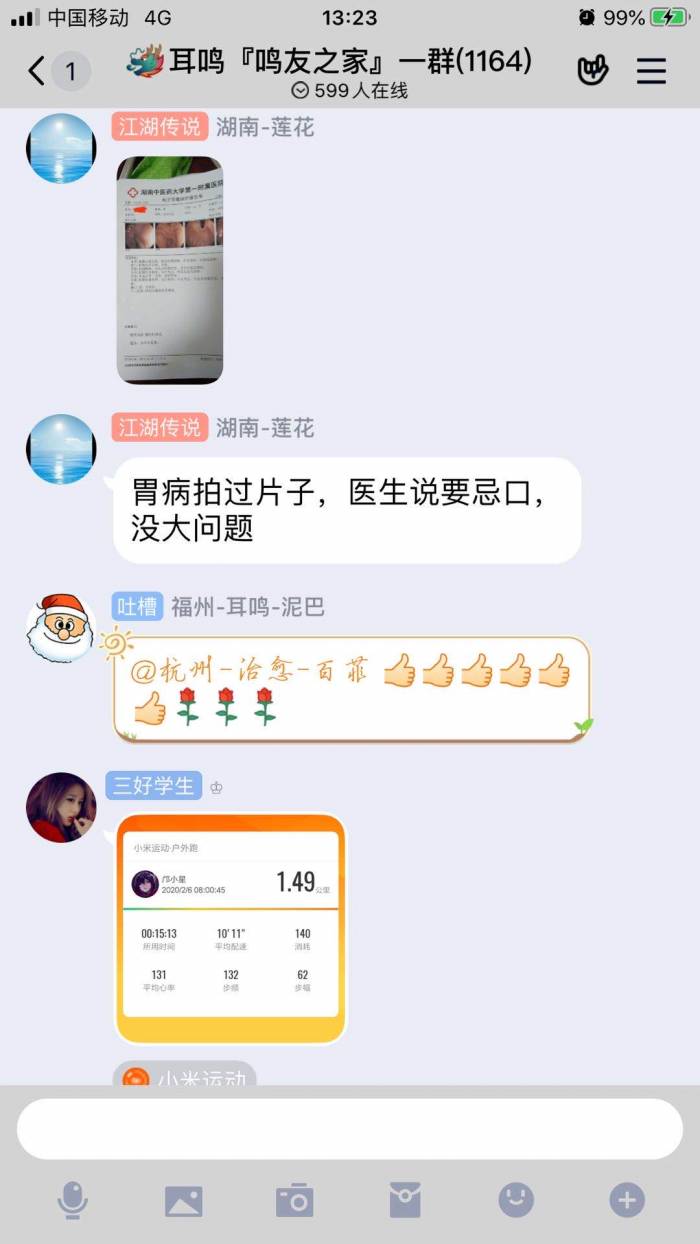Expand the 599人在线 online members list
This screenshot has width=700, height=1244.
pos(349,91)
